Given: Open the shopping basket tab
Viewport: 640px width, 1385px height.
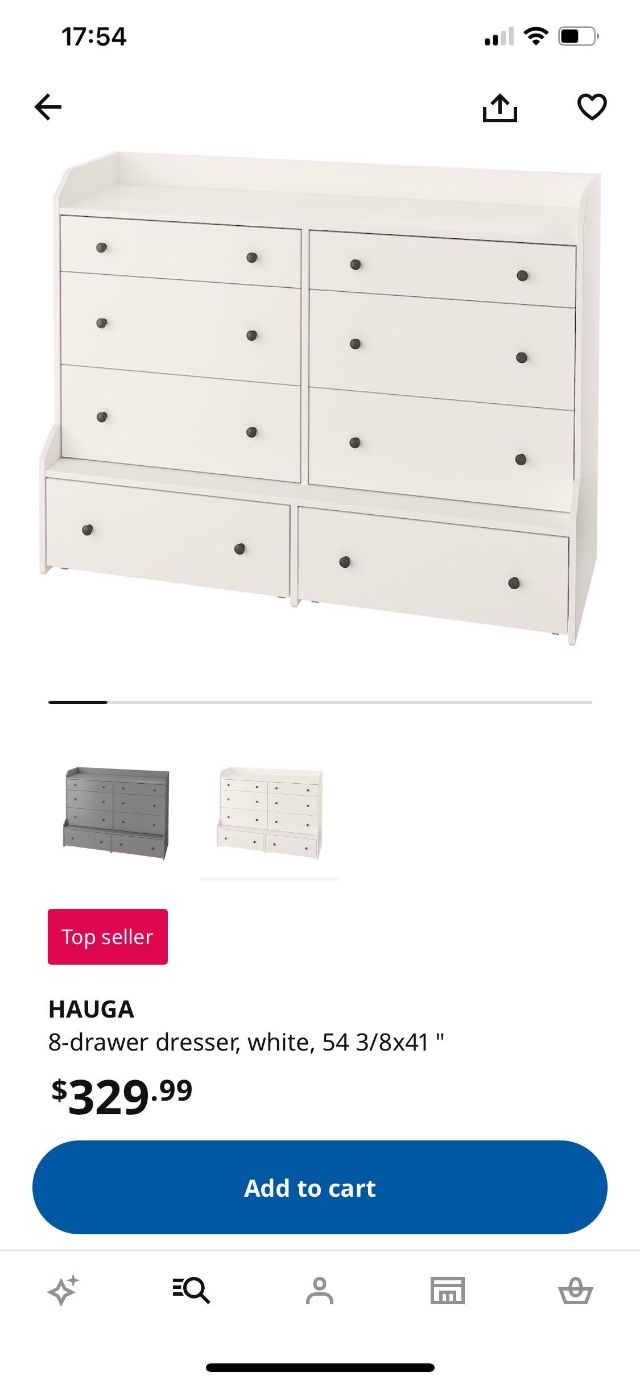Looking at the screenshot, I should pos(575,1291).
